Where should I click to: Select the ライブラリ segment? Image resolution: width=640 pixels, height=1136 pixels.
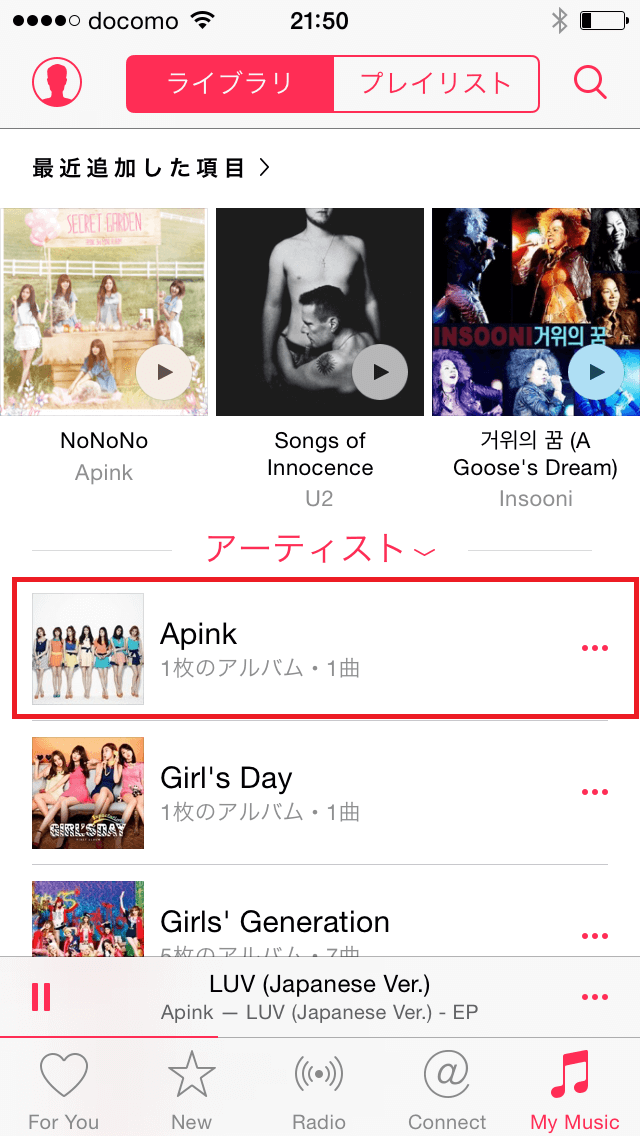(x=229, y=83)
